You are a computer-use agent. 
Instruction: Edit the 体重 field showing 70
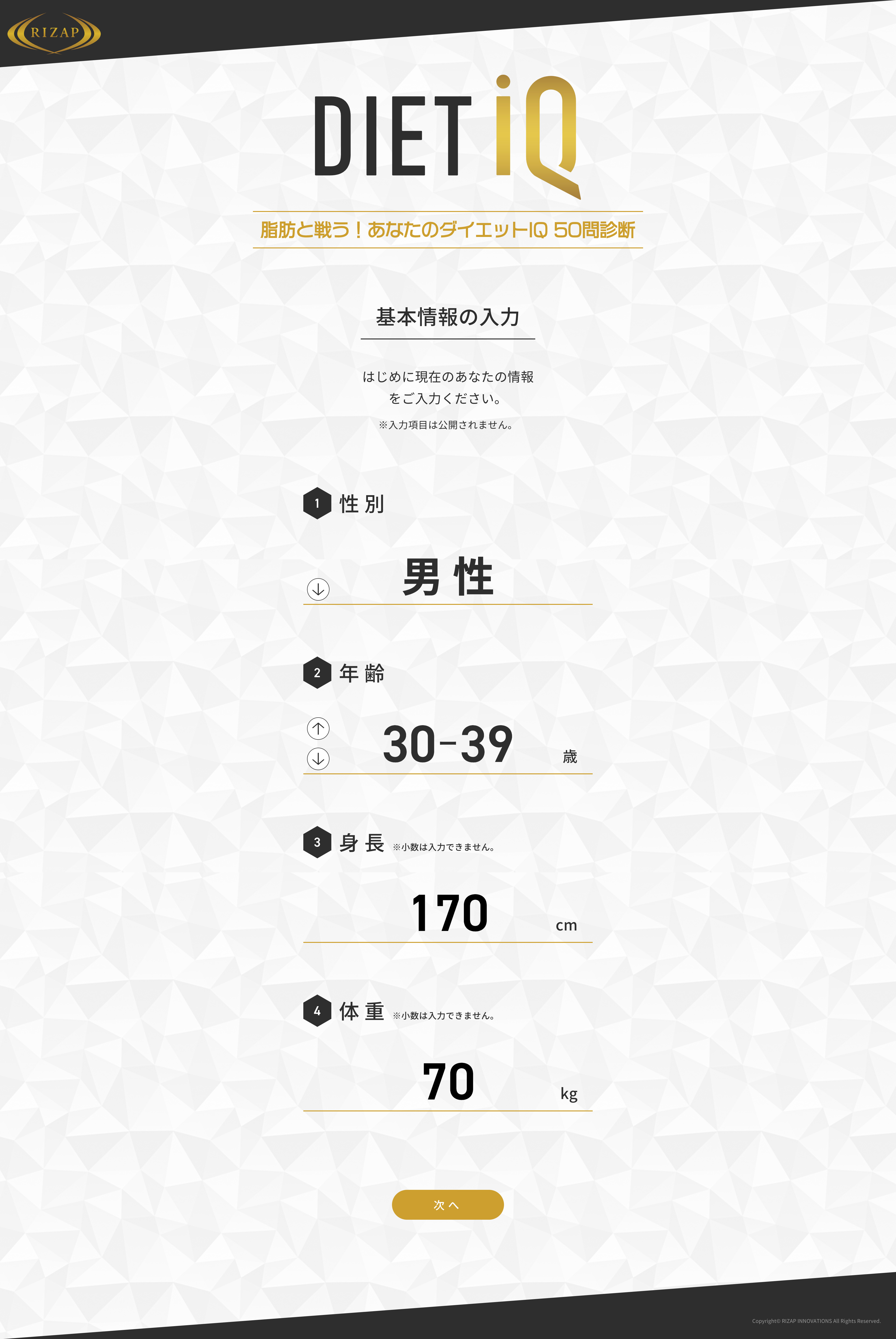pyautogui.click(x=448, y=1082)
